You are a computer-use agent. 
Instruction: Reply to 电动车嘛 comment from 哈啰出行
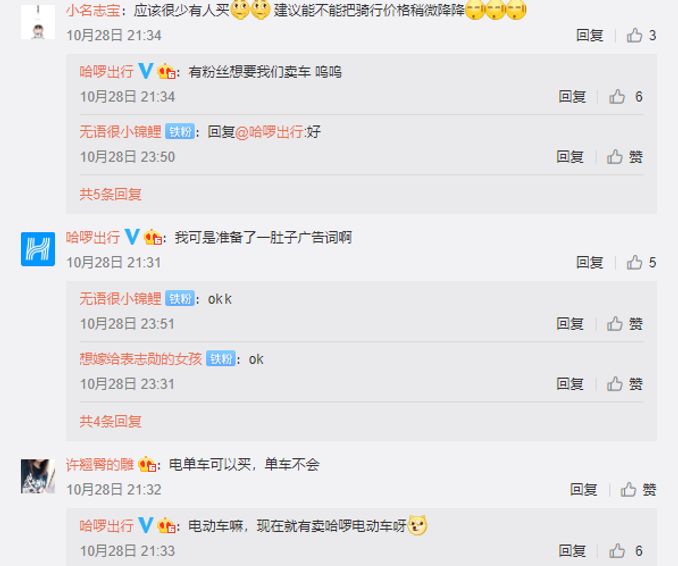[x=572, y=551]
